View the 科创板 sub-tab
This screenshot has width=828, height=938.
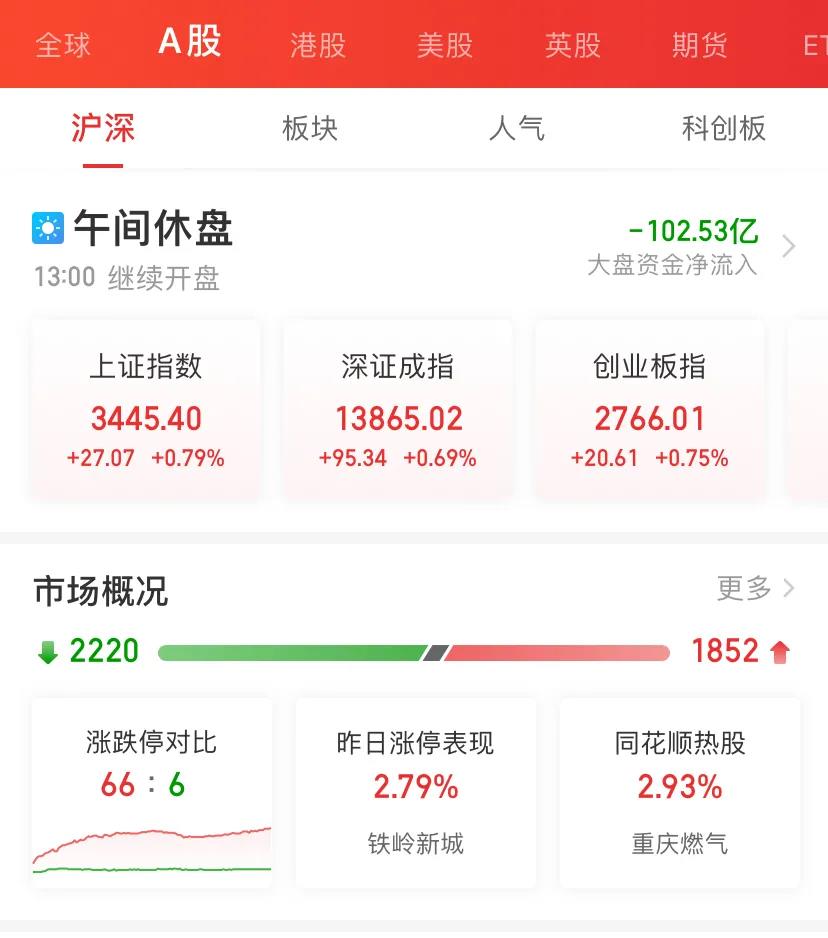click(x=723, y=128)
